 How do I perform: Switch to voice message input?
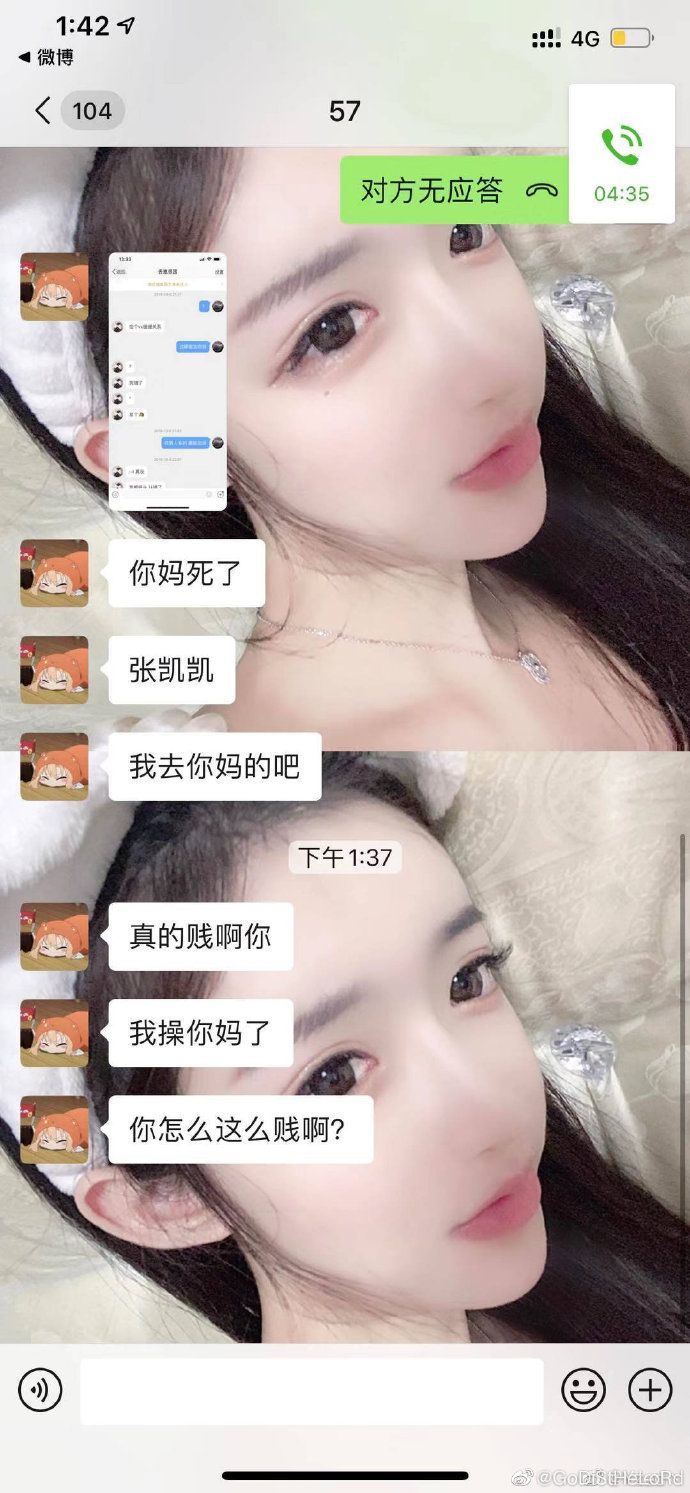coord(40,1390)
